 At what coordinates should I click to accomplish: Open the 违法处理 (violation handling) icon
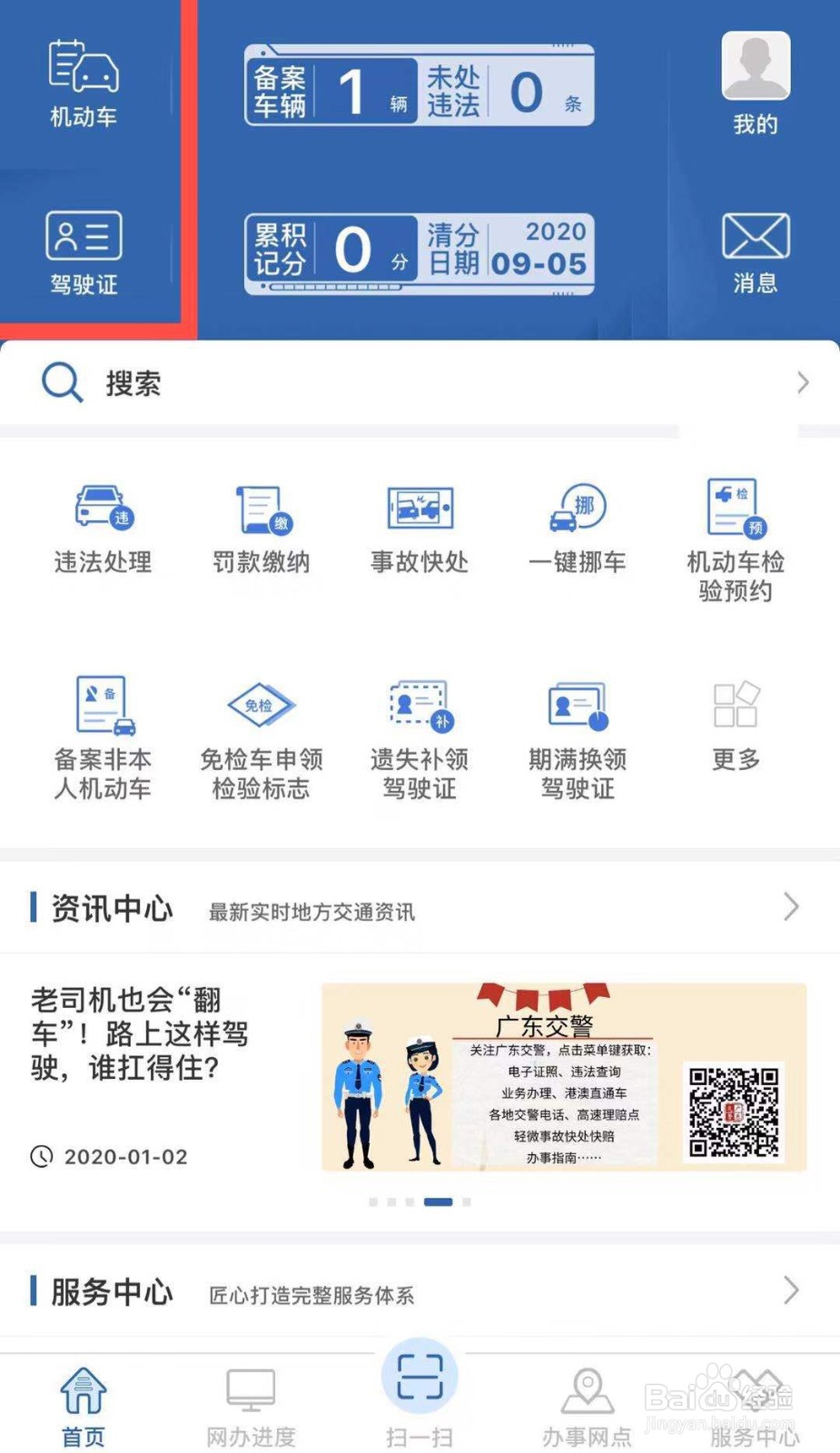pyautogui.click(x=103, y=527)
